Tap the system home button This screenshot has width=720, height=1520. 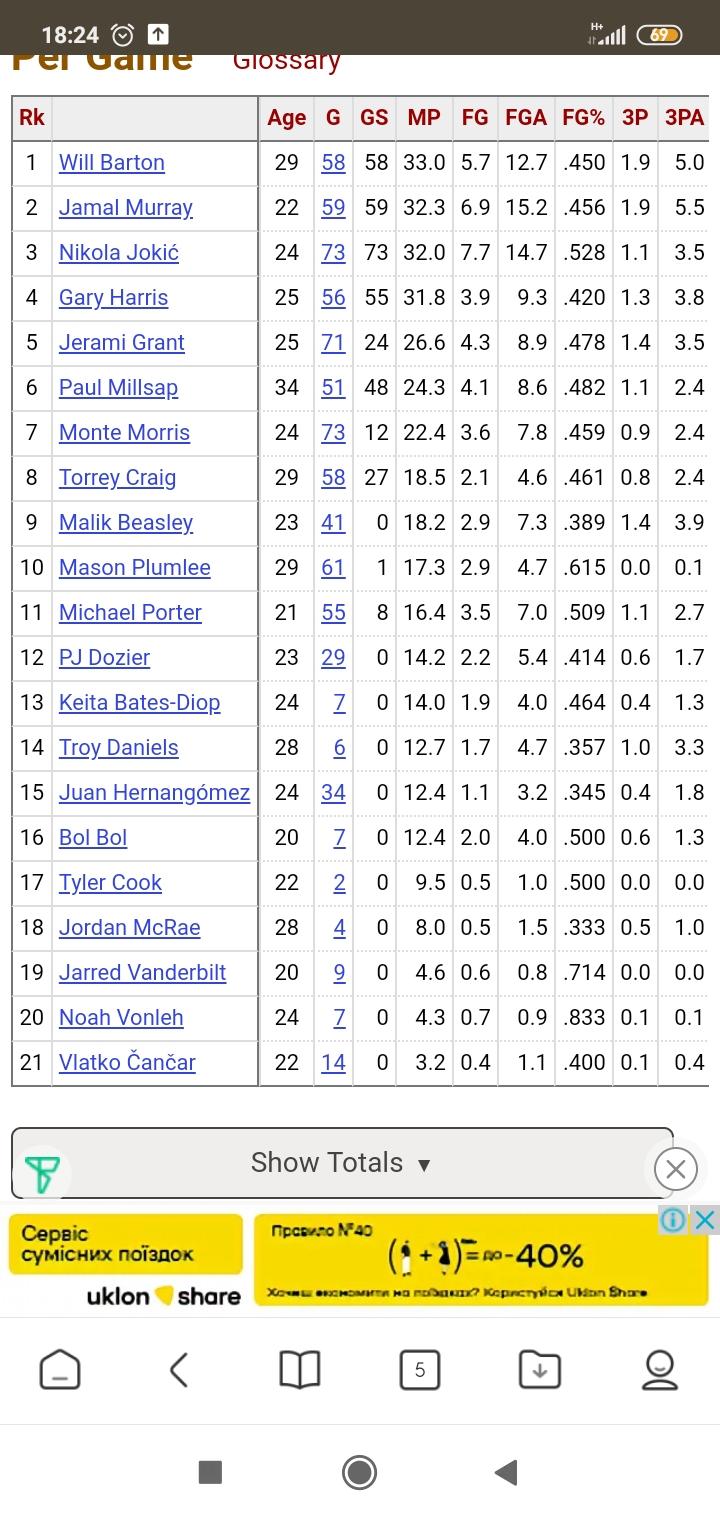point(359,1471)
